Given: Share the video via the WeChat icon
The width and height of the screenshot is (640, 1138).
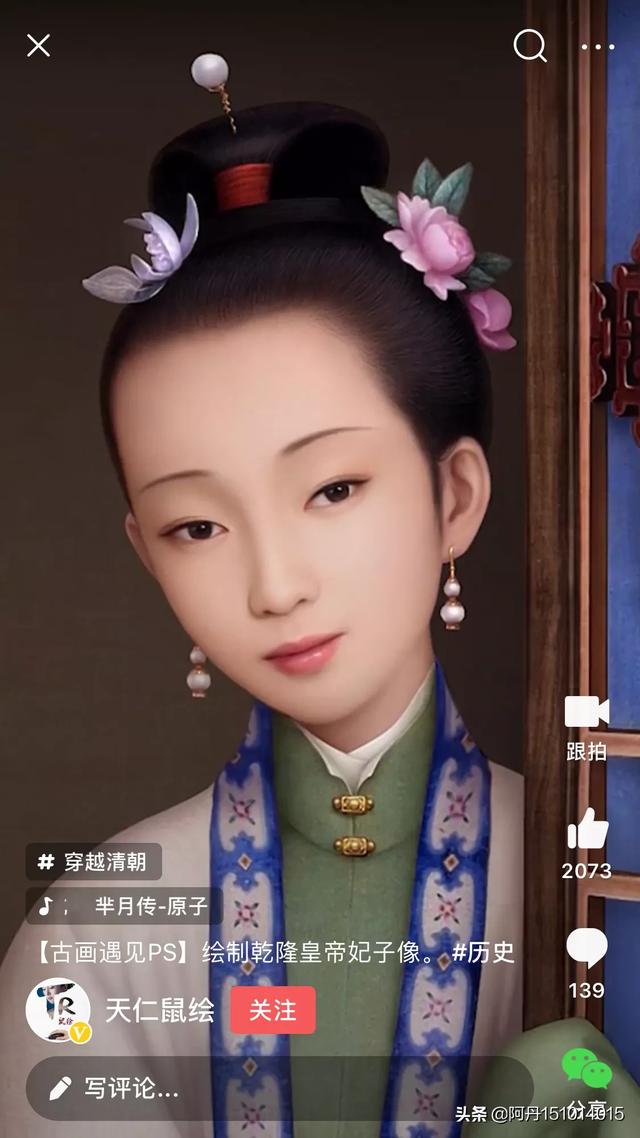Looking at the screenshot, I should (x=585, y=1069).
